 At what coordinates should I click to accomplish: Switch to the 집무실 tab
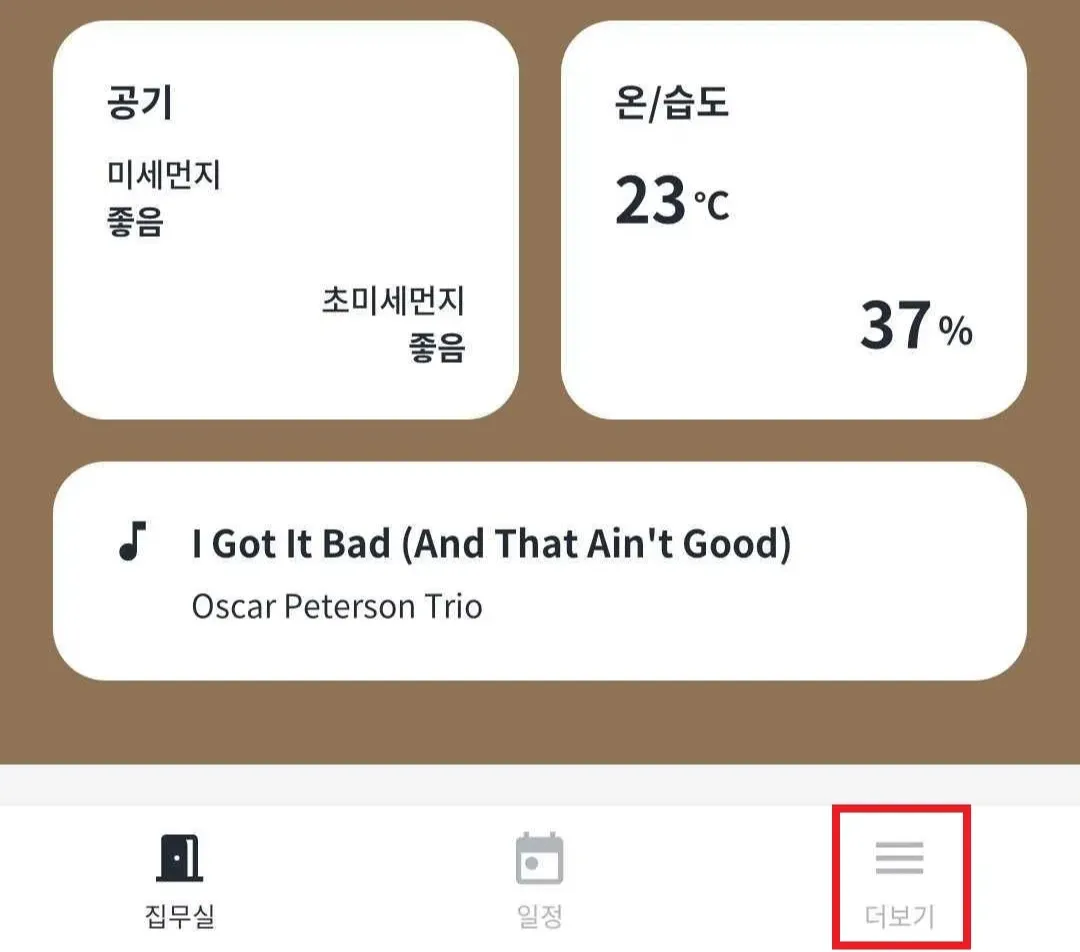[x=180, y=878]
